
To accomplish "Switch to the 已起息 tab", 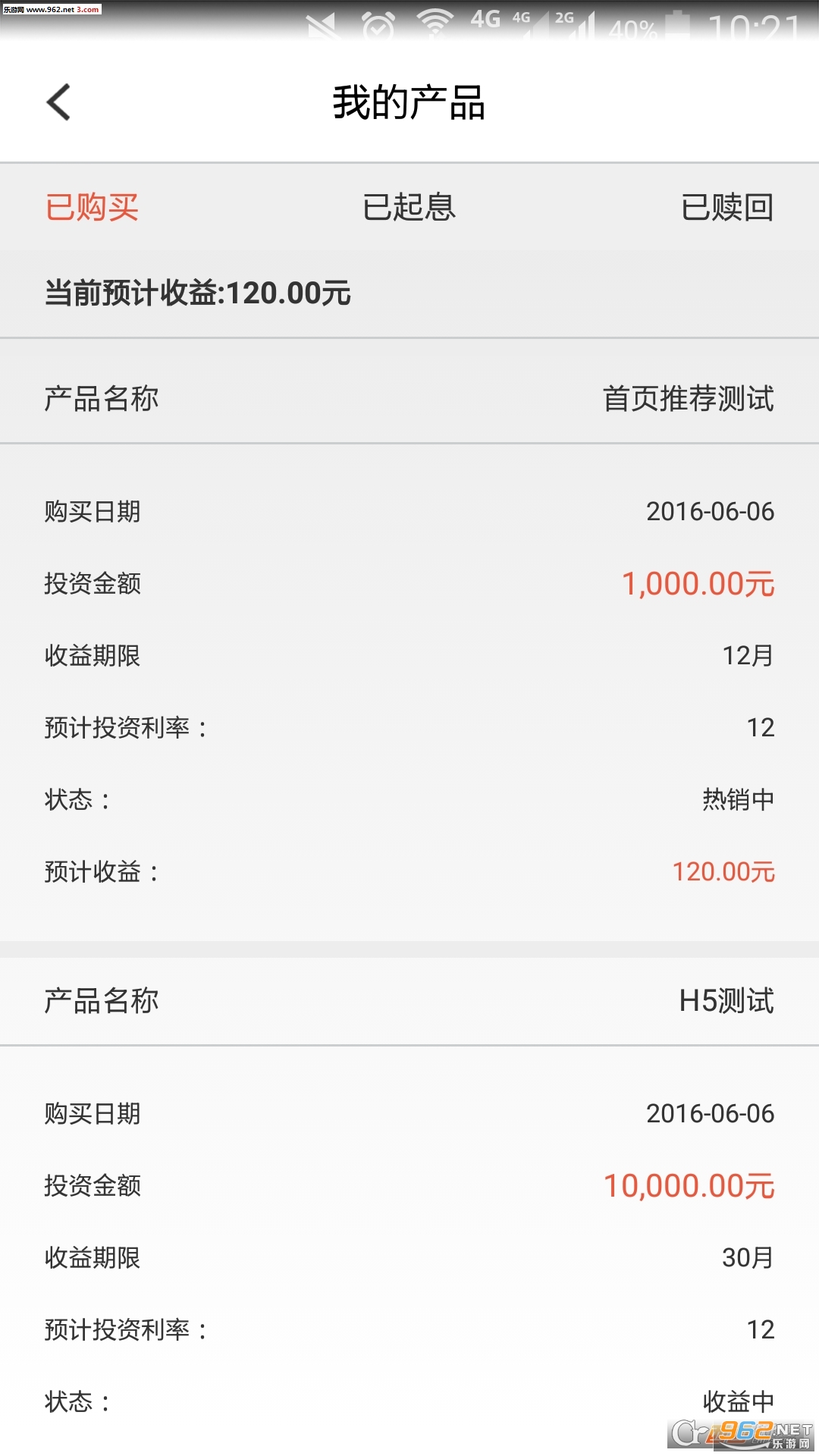I will click(x=409, y=207).
